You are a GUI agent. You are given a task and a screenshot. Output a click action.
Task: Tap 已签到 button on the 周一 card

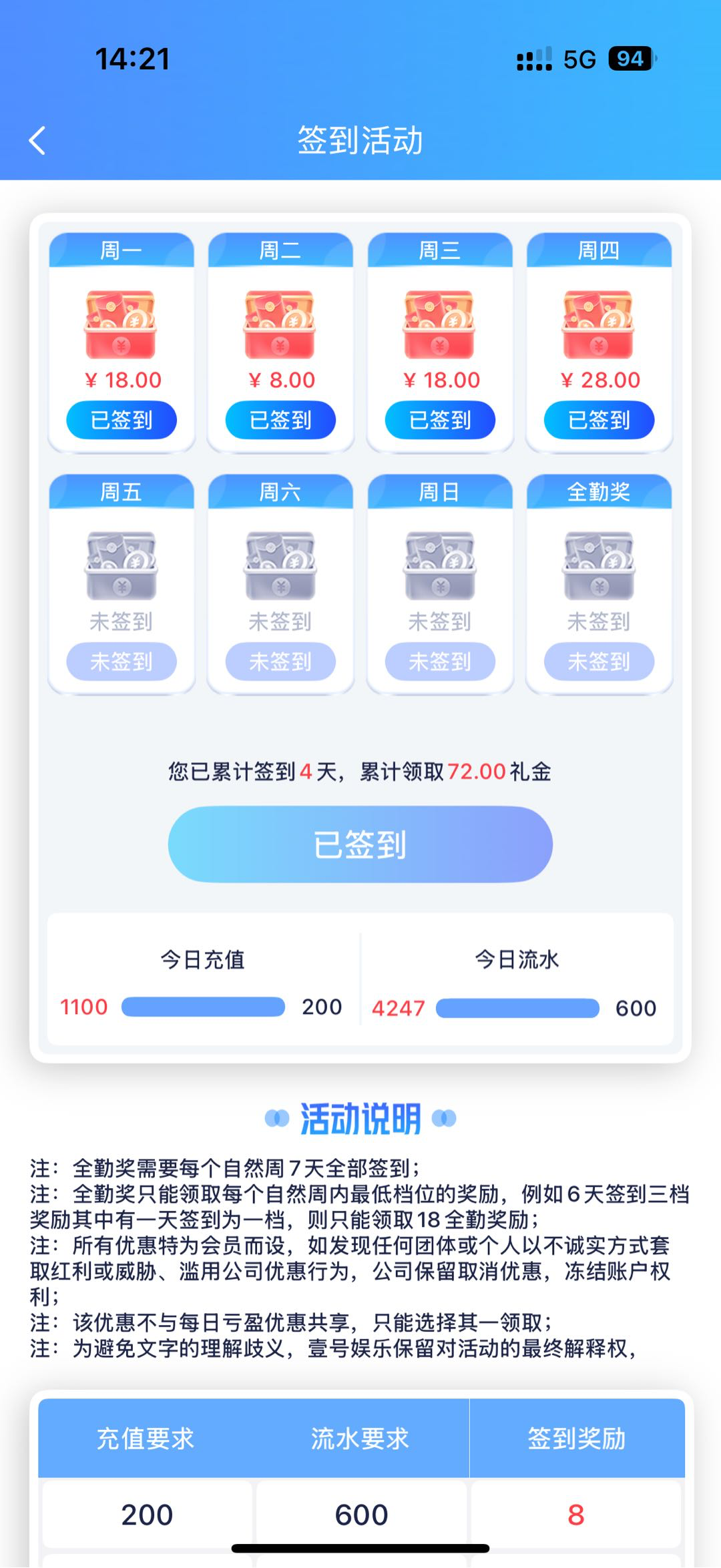pyautogui.click(x=122, y=420)
